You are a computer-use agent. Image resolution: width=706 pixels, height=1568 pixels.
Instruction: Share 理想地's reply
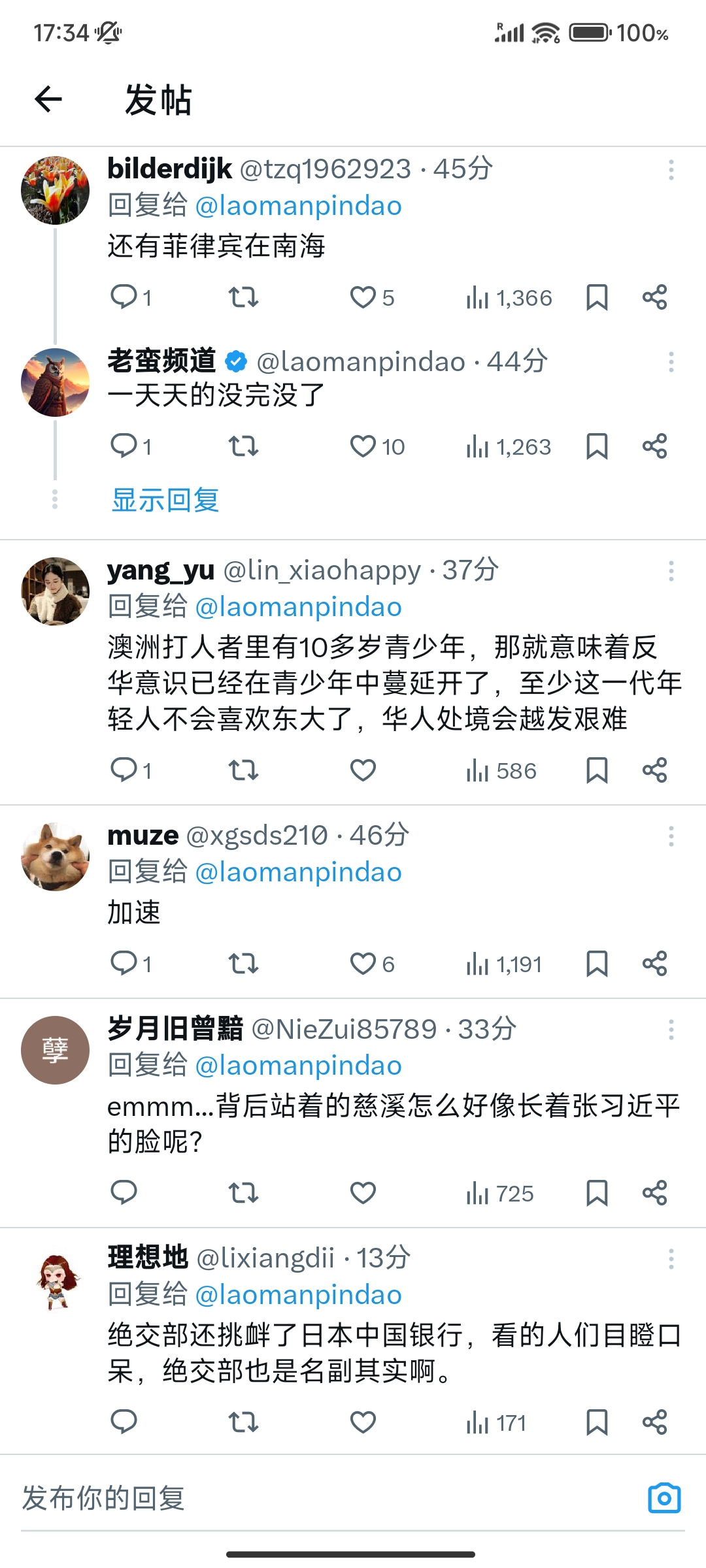coord(654,1422)
